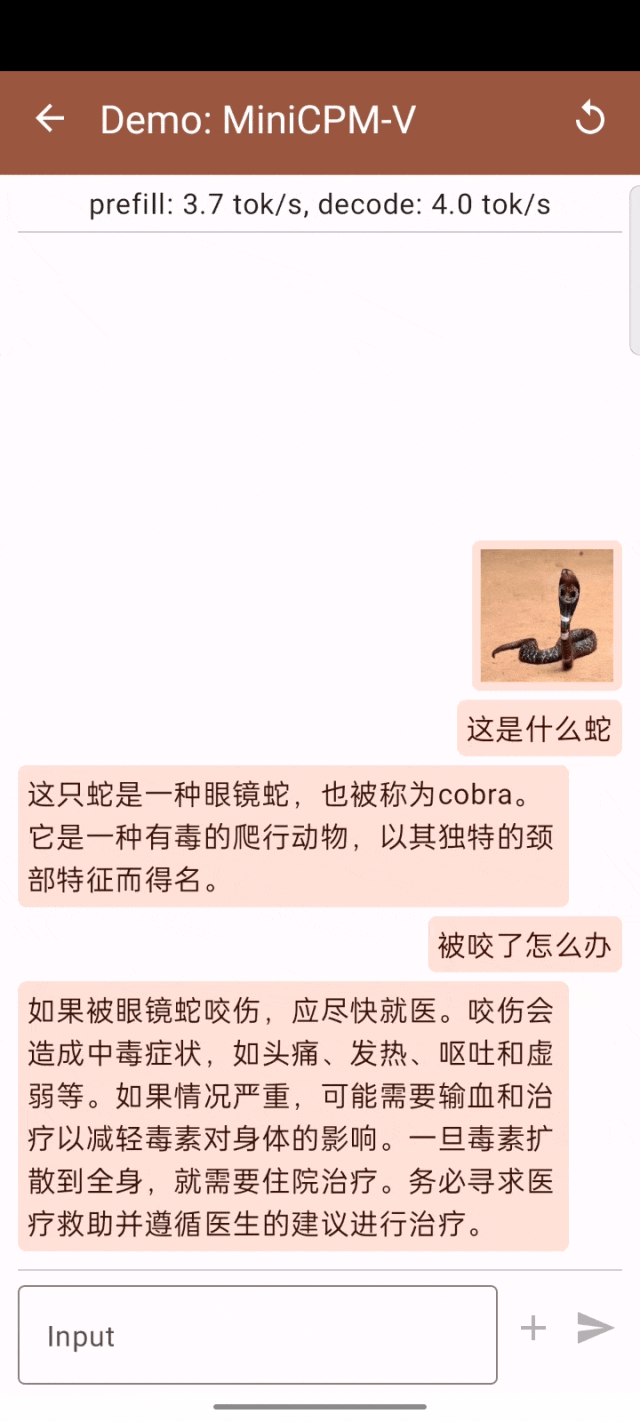Viewport: 640px width, 1422px height.
Task: Open the cobra photo in the chat
Action: pos(547,615)
